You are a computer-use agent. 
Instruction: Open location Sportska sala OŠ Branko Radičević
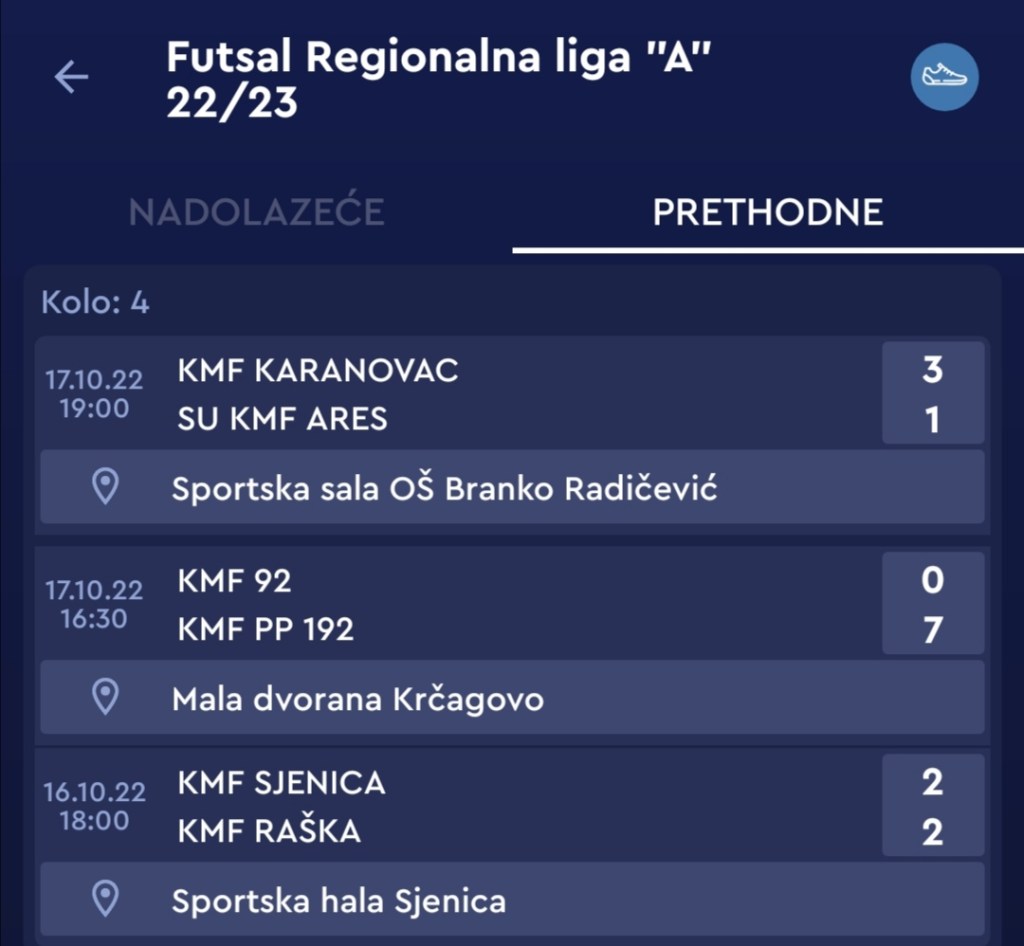pos(512,488)
